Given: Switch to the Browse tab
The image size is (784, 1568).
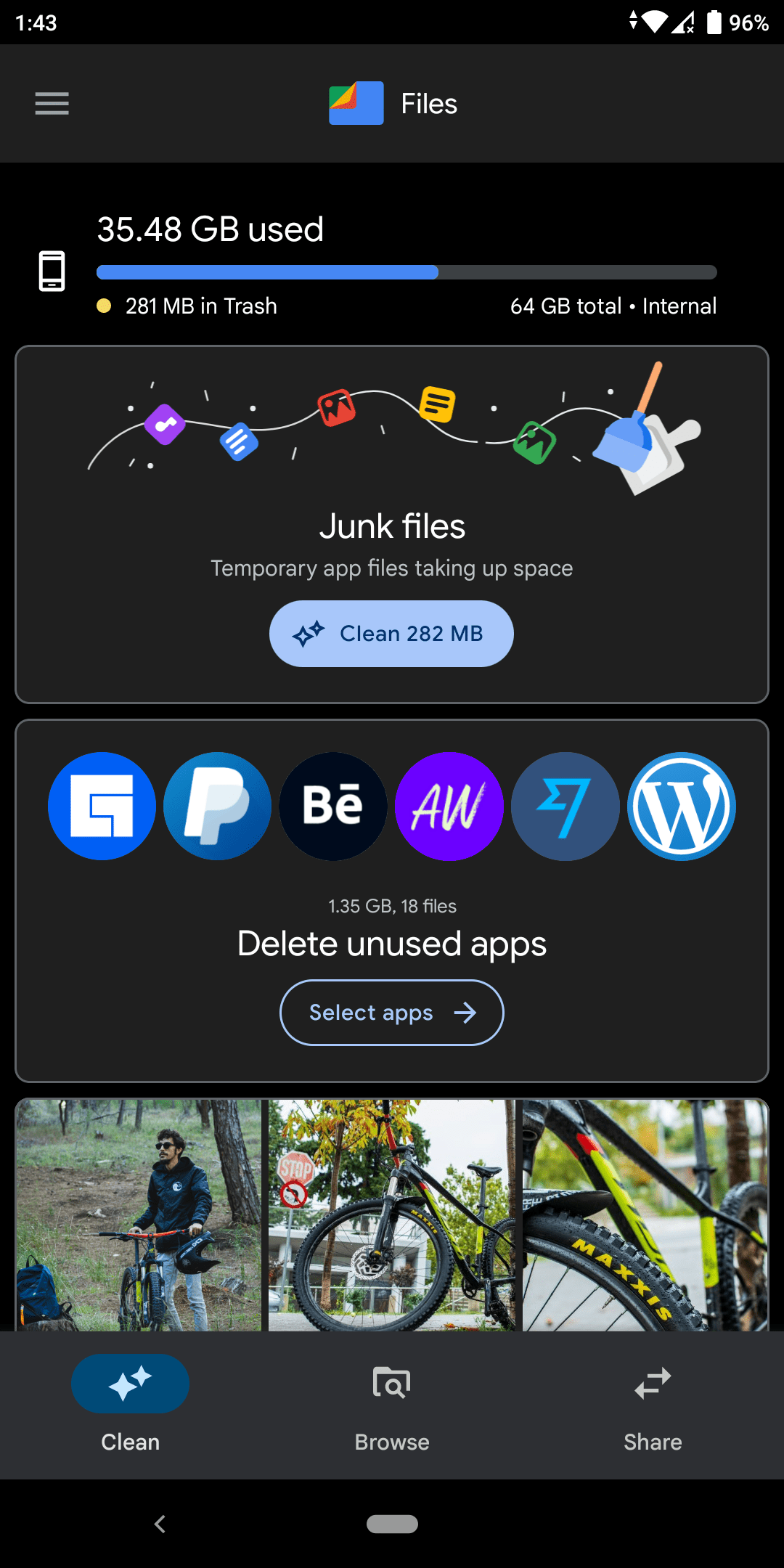Looking at the screenshot, I should click(x=391, y=1405).
